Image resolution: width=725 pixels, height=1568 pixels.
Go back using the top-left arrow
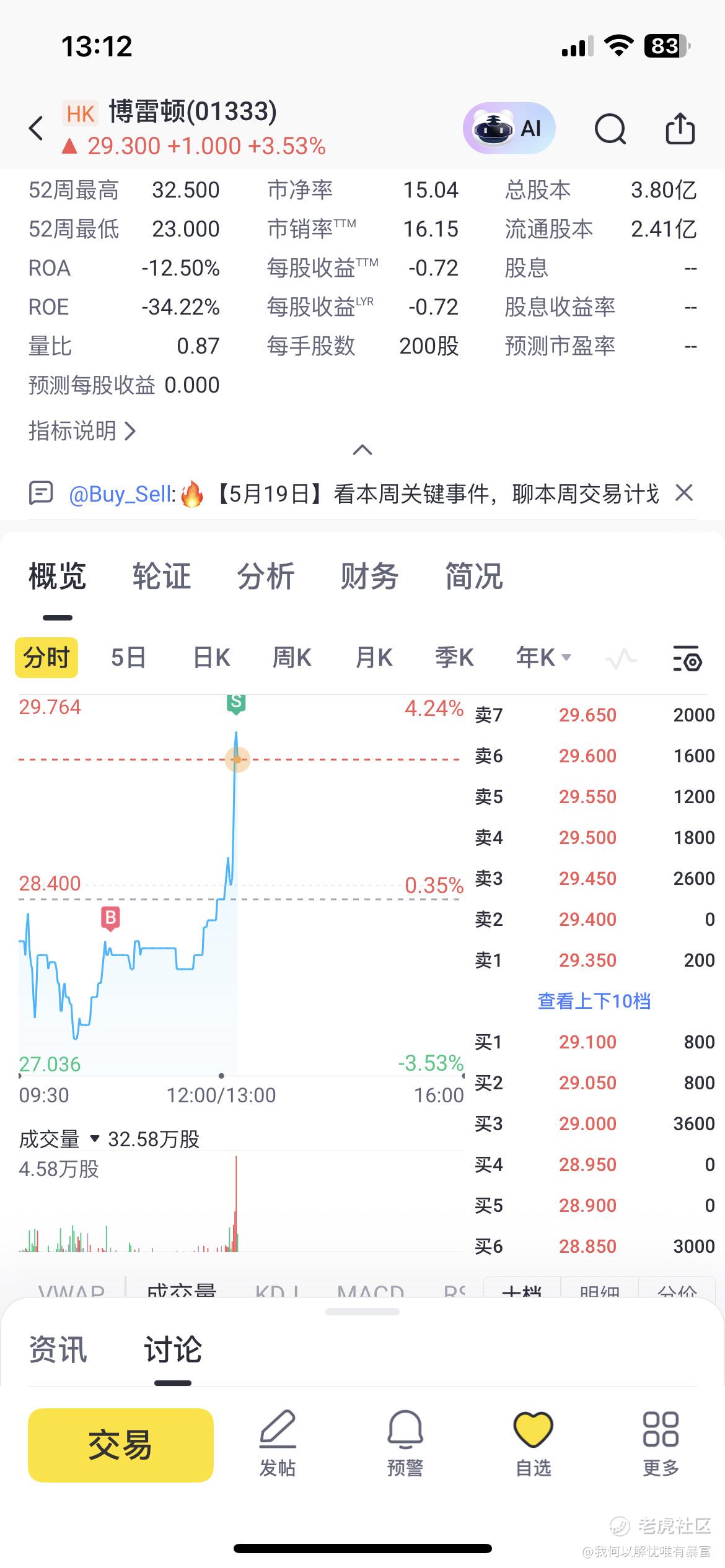coord(36,128)
